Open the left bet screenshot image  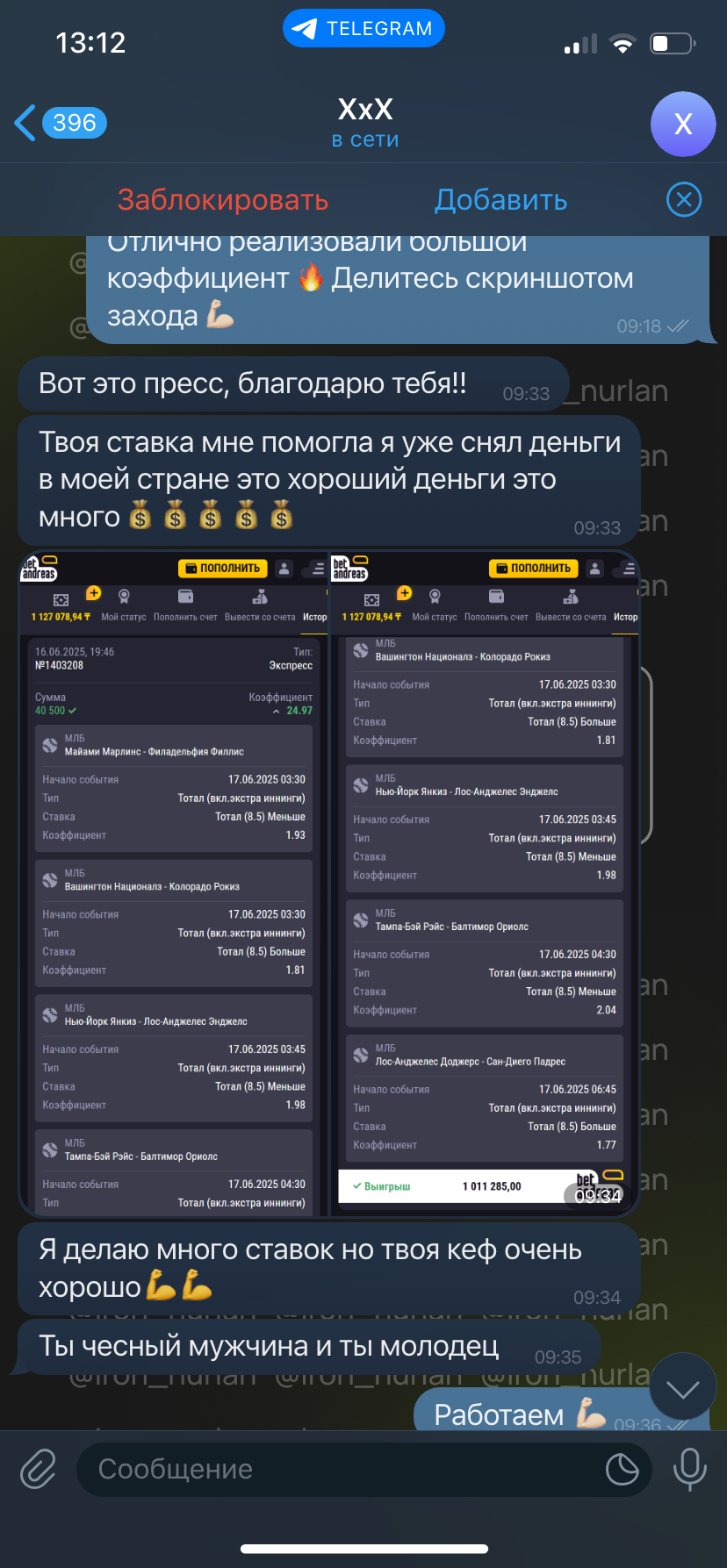[174, 884]
